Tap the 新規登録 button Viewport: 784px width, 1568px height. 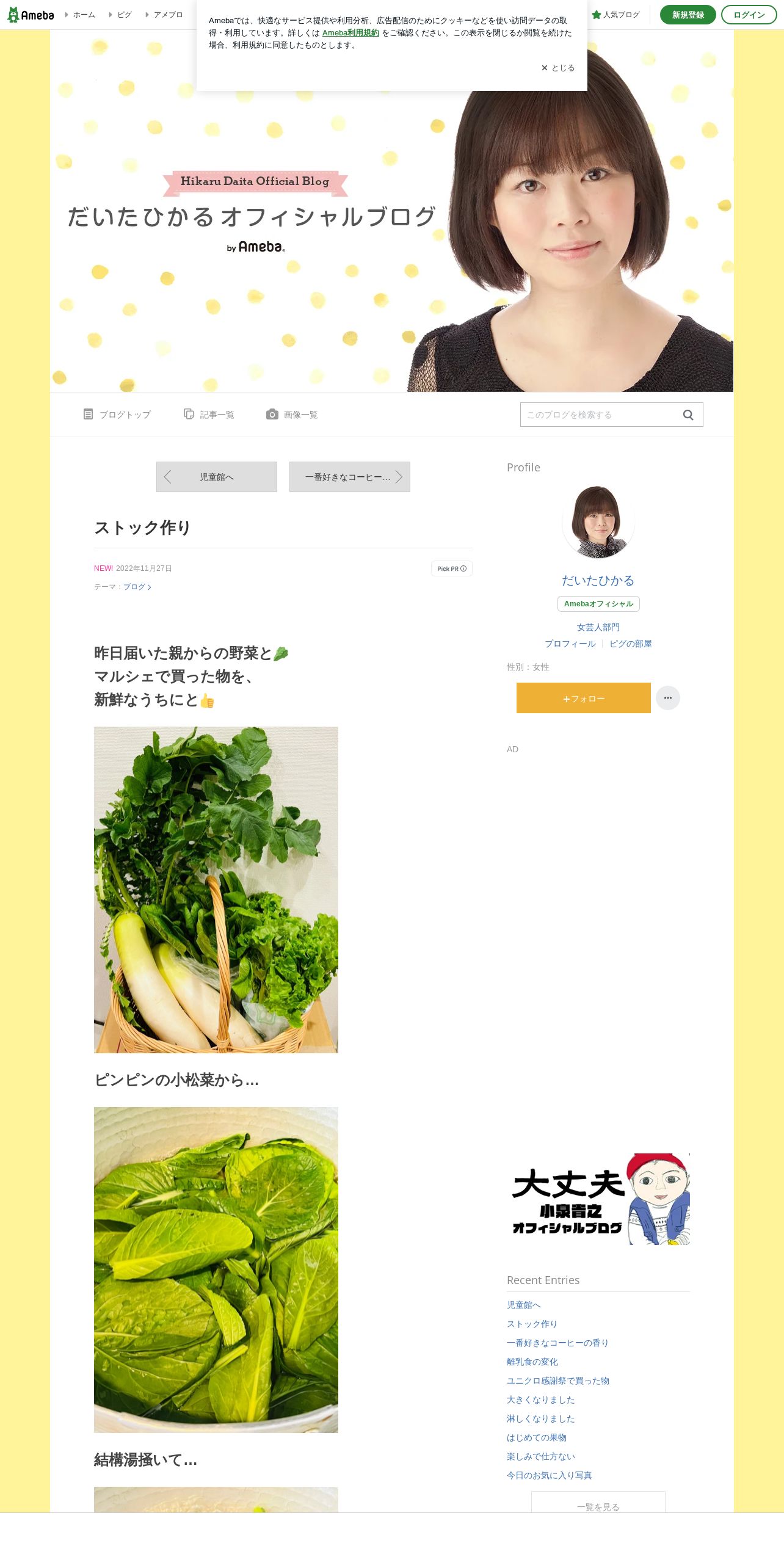click(x=688, y=15)
